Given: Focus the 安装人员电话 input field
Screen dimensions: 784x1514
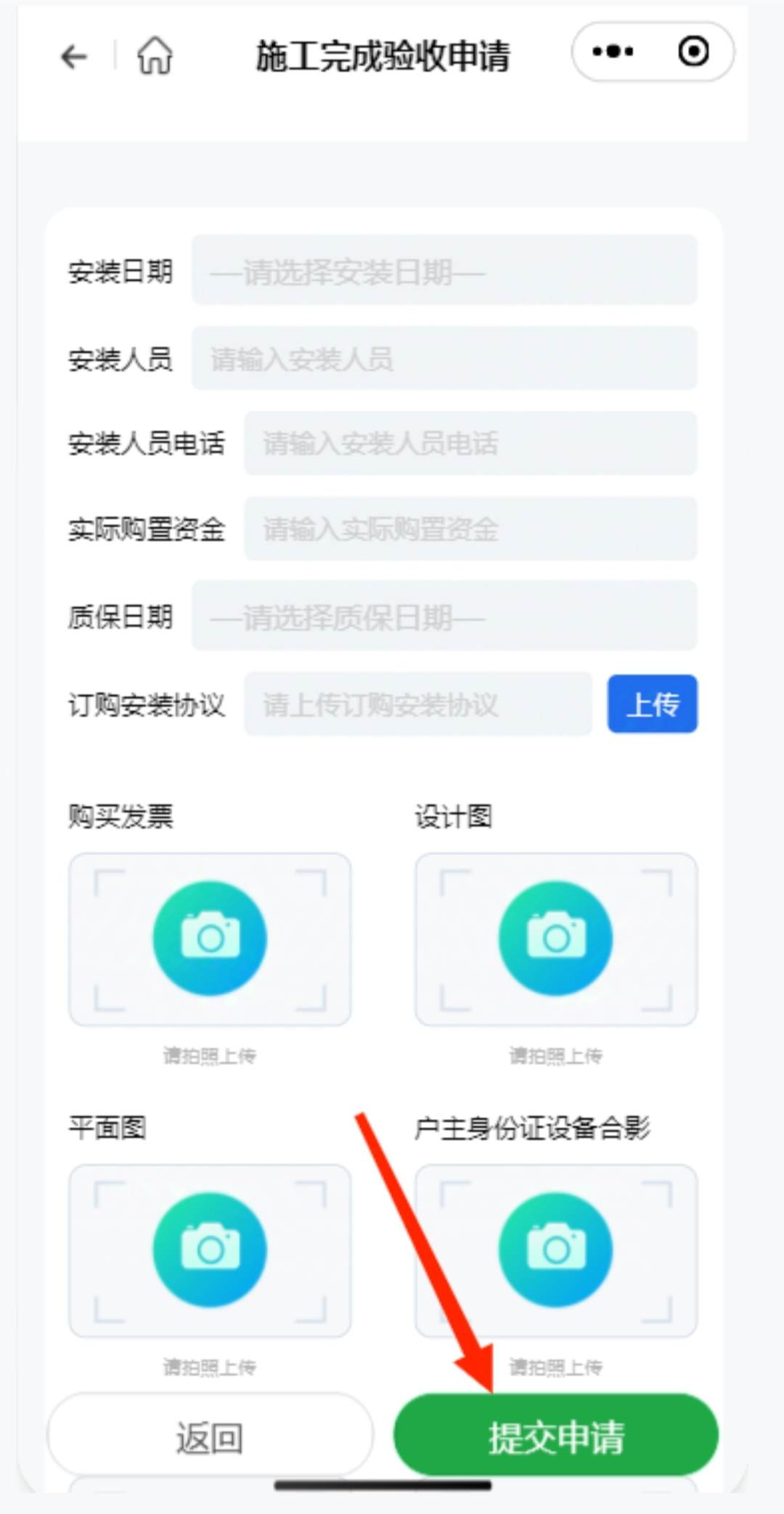Looking at the screenshot, I should [470, 443].
